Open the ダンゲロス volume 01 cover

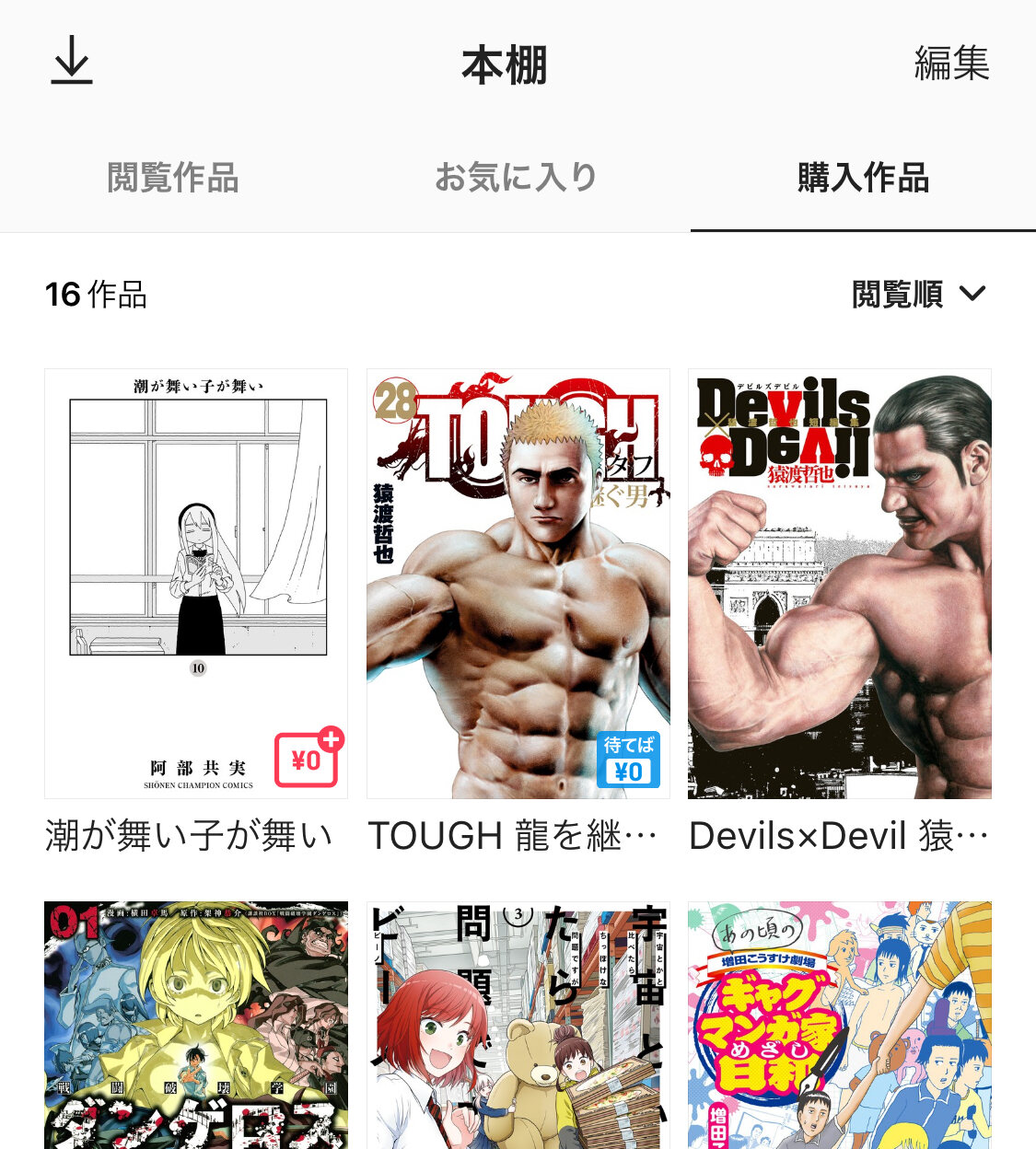[x=196, y=1025]
